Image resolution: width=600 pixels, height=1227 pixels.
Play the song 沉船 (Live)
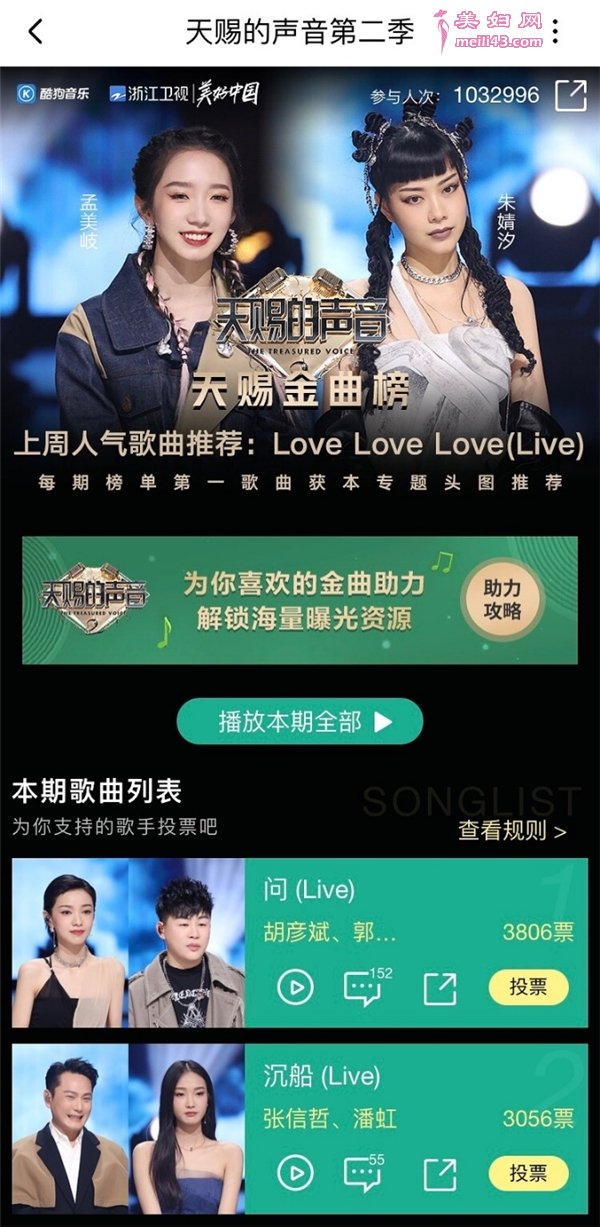[295, 1173]
